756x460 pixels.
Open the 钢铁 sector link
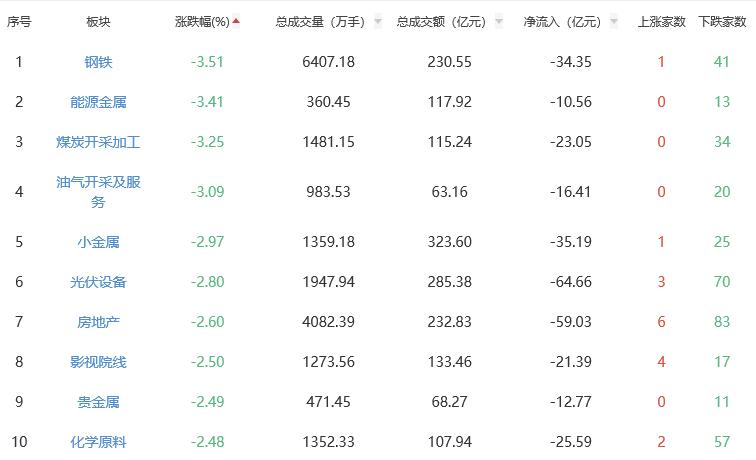tap(98, 62)
